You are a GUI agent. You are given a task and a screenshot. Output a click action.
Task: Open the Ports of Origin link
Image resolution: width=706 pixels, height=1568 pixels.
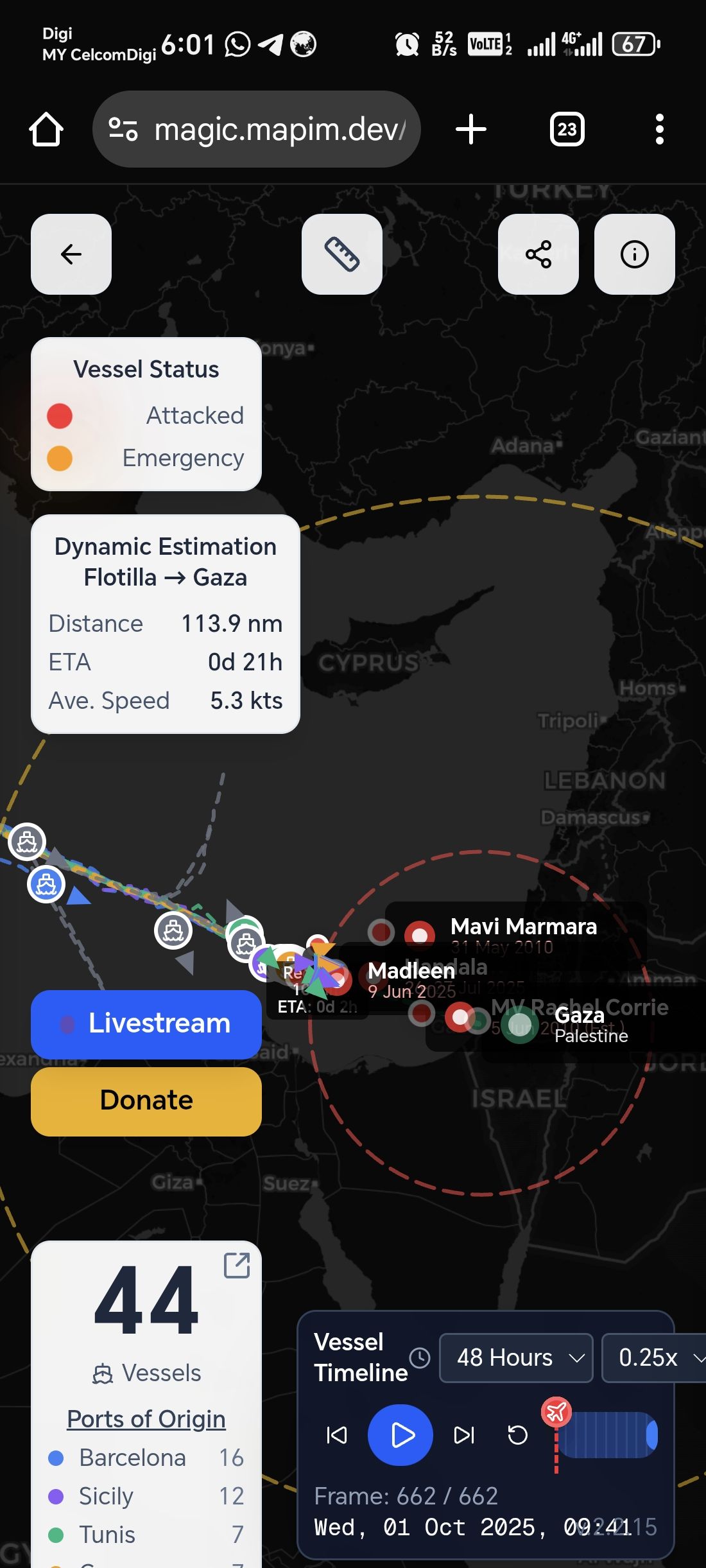coord(146,1418)
